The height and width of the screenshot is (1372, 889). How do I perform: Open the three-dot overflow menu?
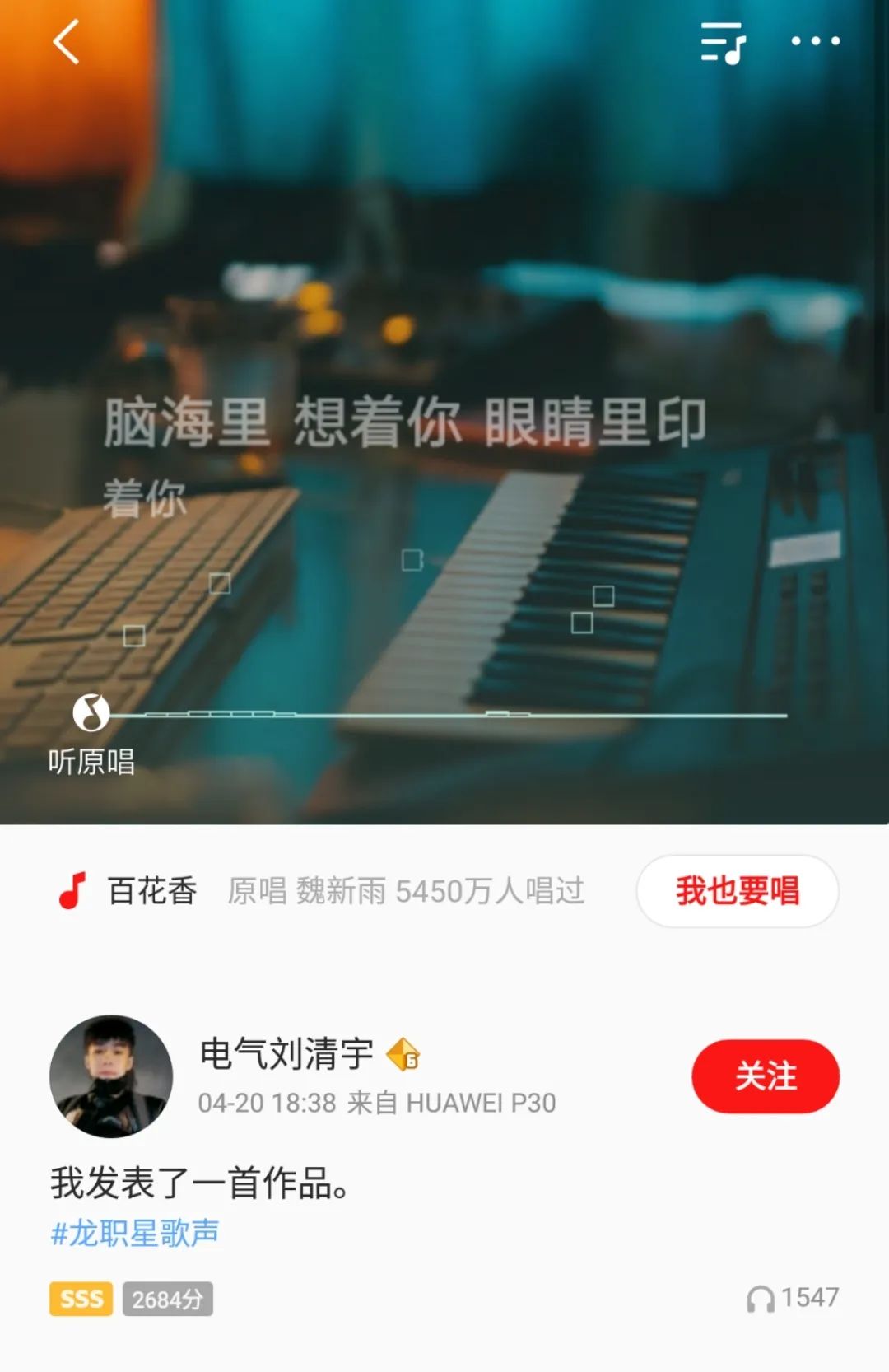[x=815, y=41]
